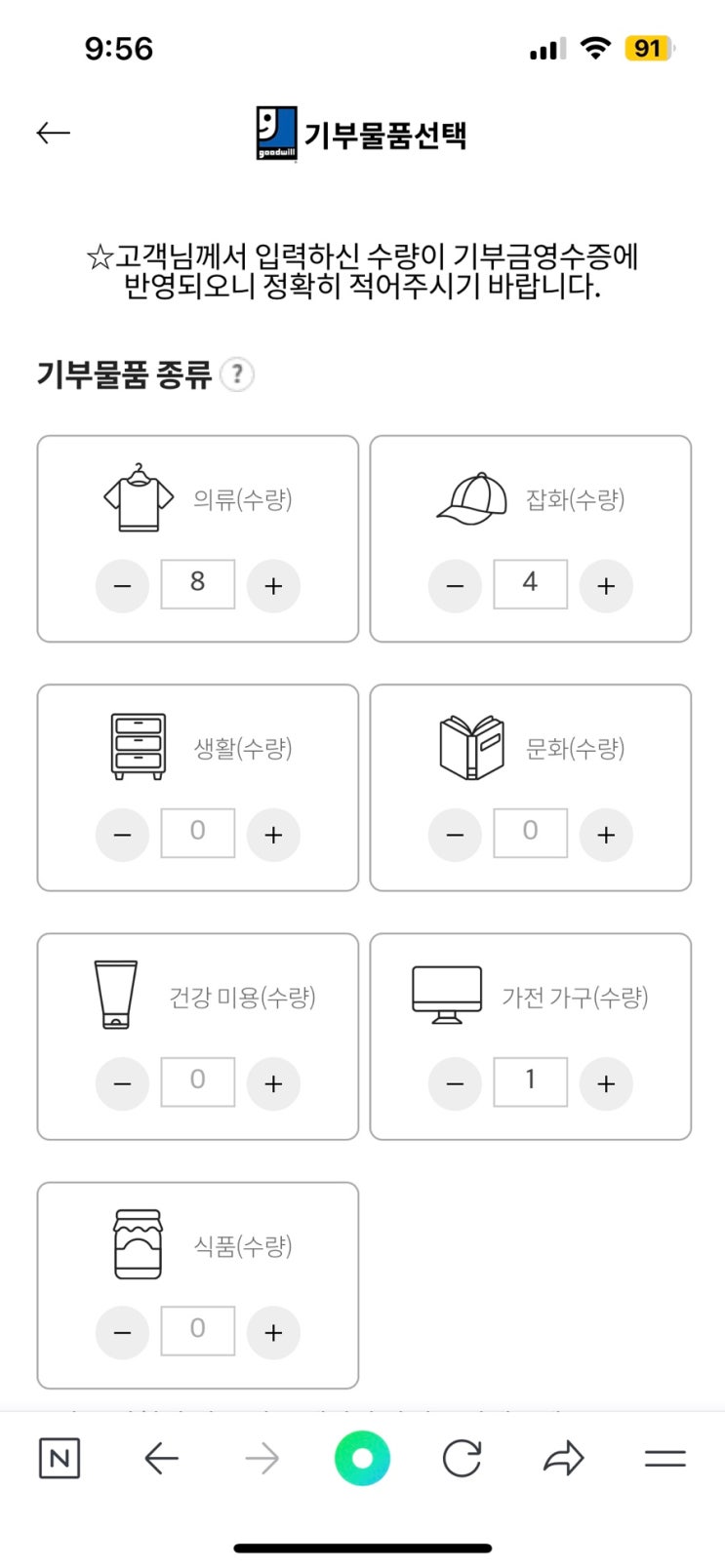Increase the 식품 quantity with plus
This screenshot has width=725, height=1568.
click(273, 1332)
